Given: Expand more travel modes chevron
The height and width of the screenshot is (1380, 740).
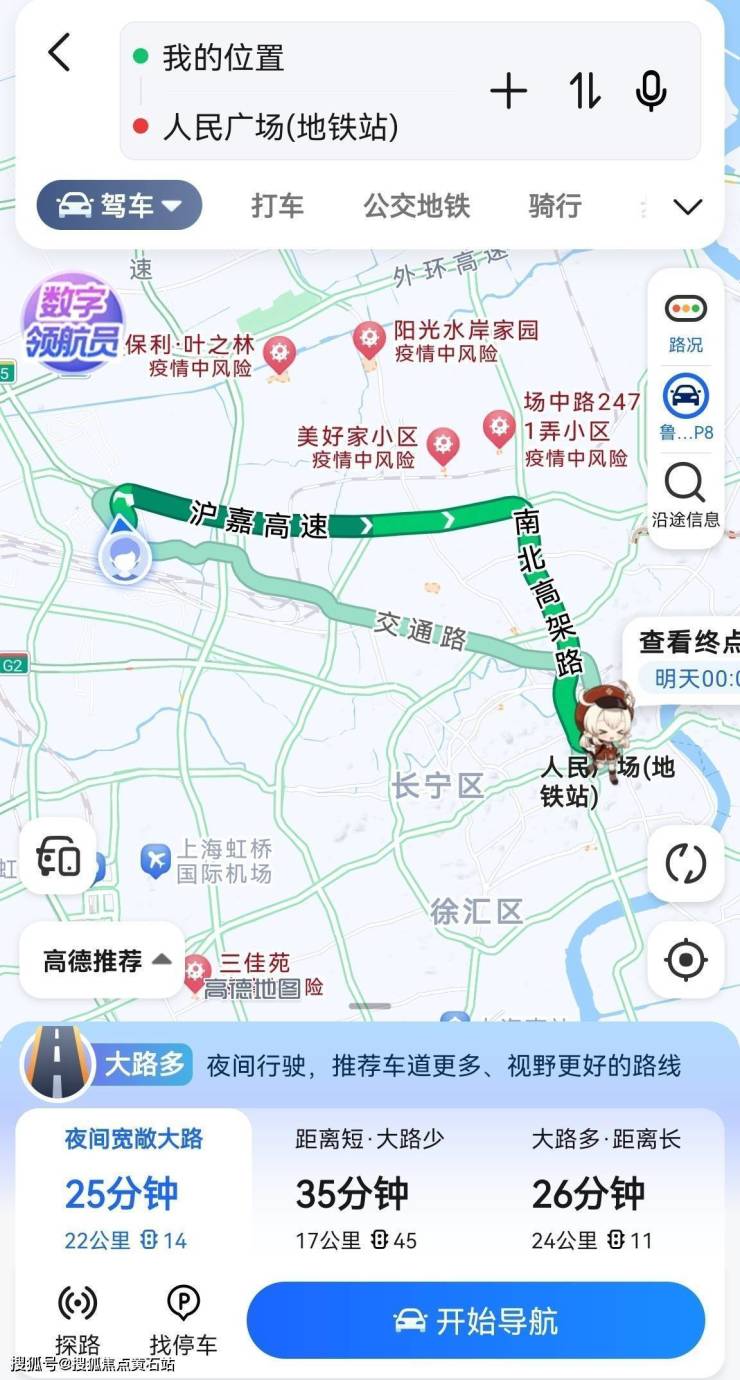Looking at the screenshot, I should coord(688,207).
